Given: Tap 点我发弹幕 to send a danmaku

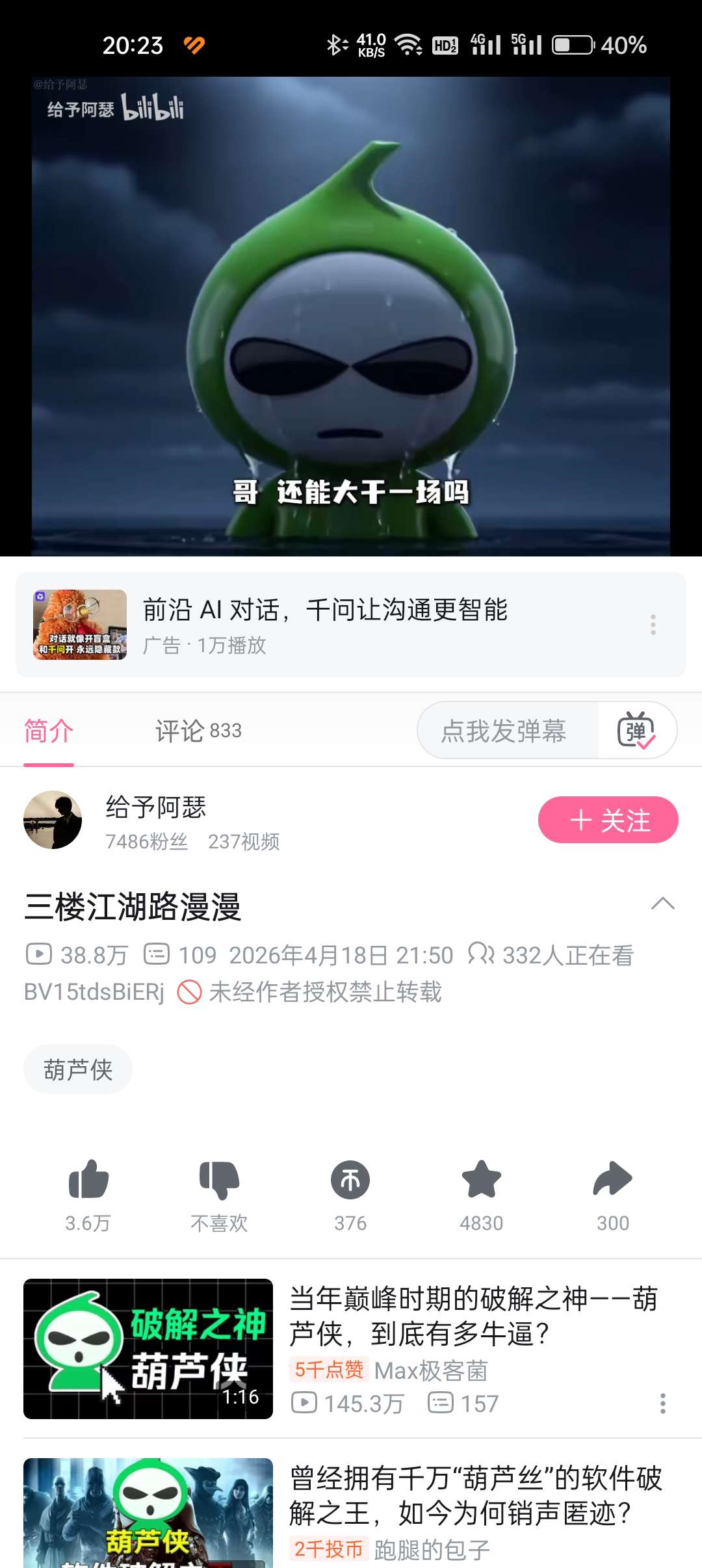Looking at the screenshot, I should coord(506,730).
